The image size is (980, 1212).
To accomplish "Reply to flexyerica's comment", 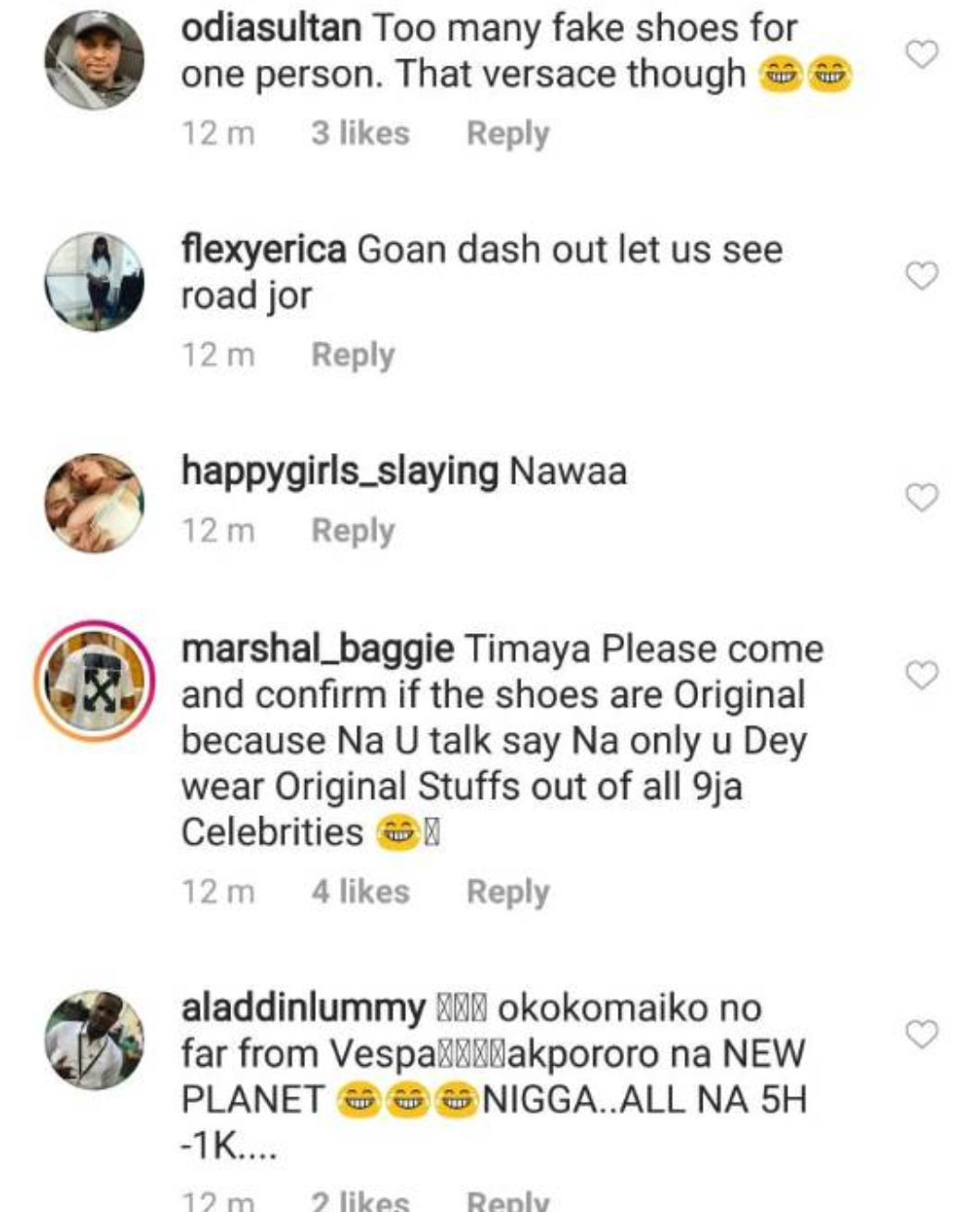I will [352, 355].
